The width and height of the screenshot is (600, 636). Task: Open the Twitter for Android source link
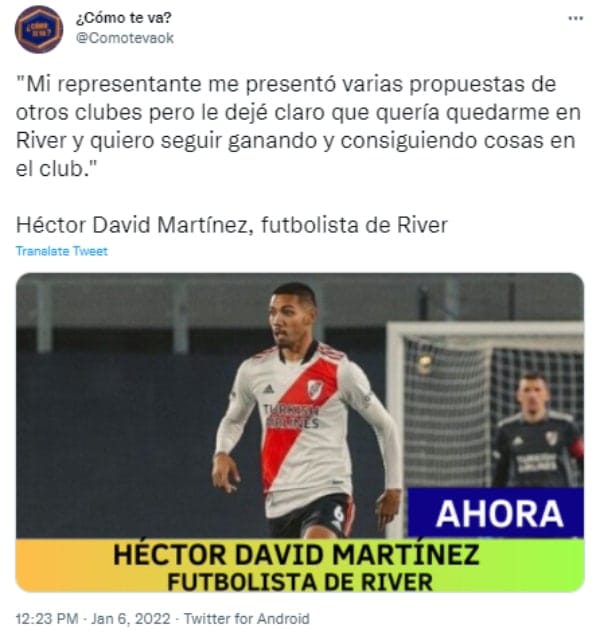(x=247, y=618)
